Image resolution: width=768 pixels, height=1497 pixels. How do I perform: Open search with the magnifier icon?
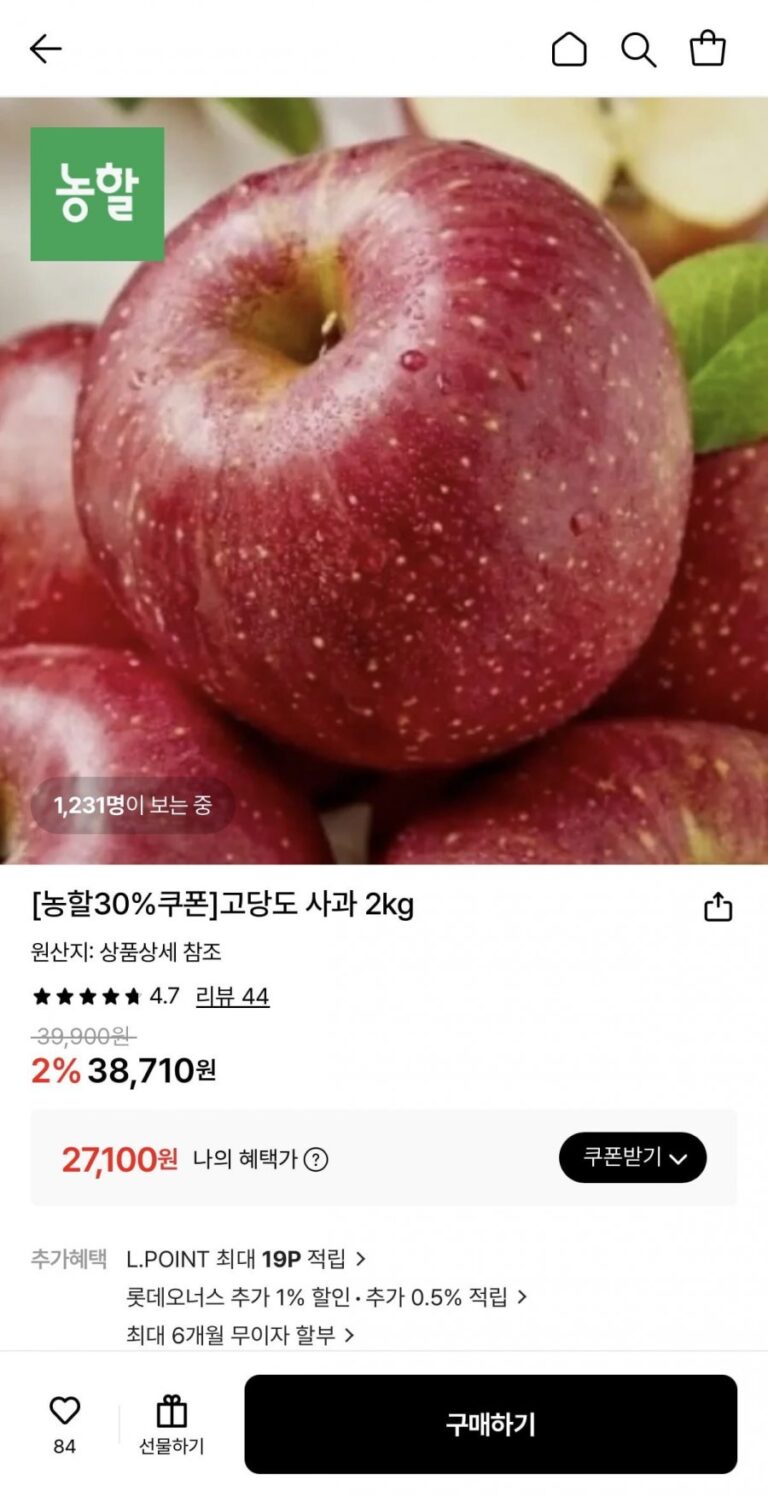pyautogui.click(x=638, y=49)
